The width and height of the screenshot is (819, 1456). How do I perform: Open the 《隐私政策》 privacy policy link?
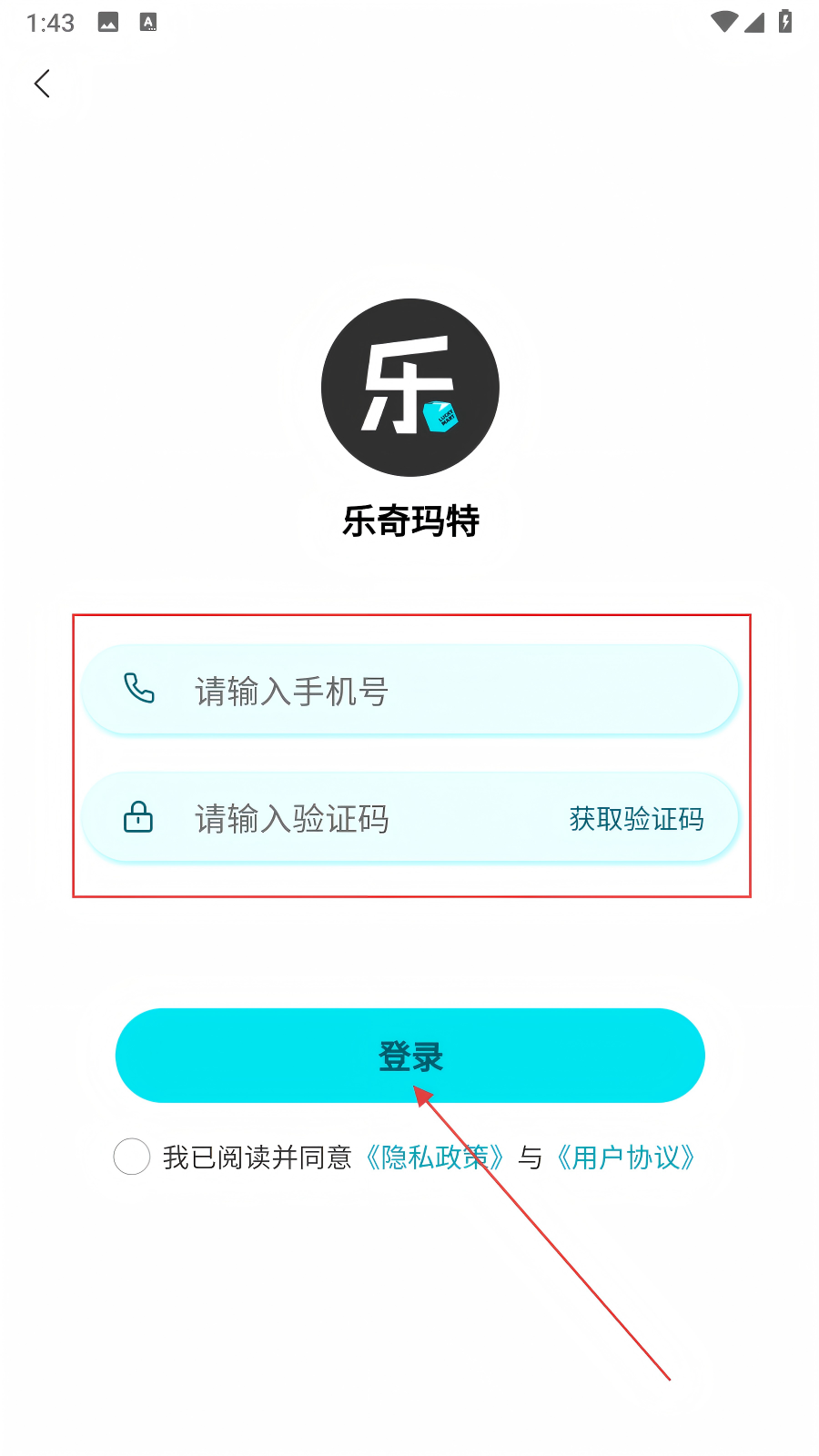click(434, 1158)
